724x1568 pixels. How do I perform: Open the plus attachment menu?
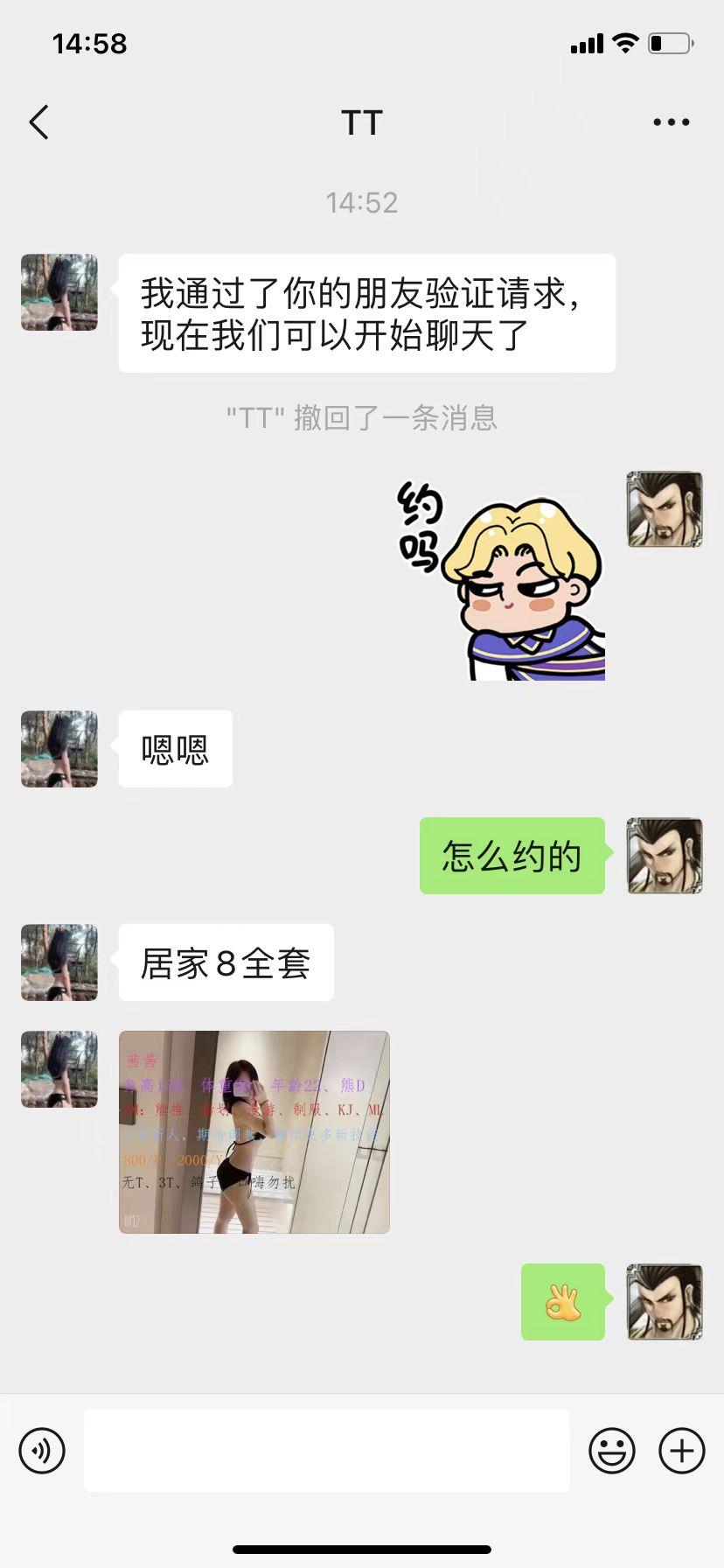[681, 1451]
